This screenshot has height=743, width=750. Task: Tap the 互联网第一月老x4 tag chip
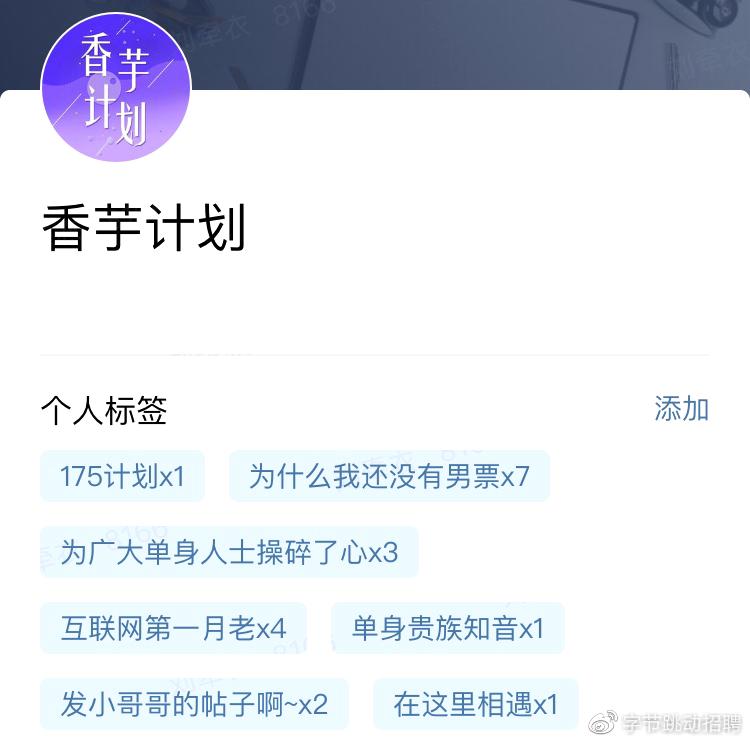(x=173, y=628)
